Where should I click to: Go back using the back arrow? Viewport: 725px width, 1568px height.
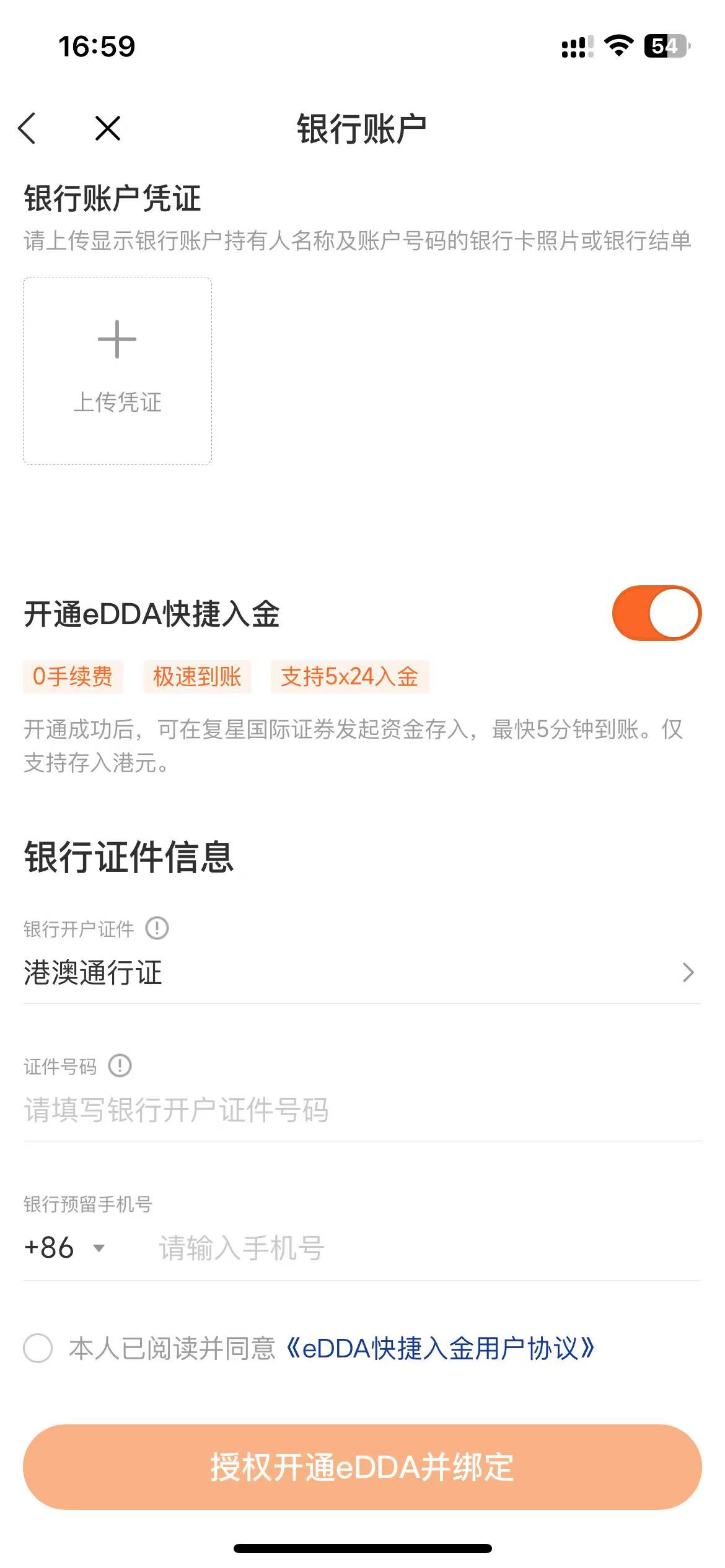tap(27, 129)
